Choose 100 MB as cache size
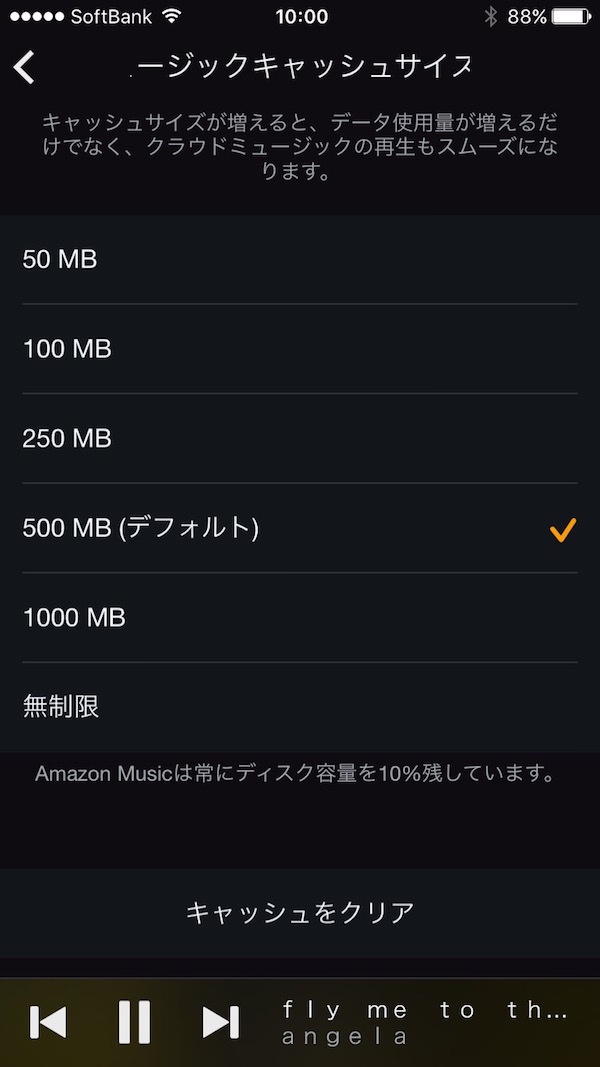Viewport: 600px width, 1067px height. pyautogui.click(x=300, y=349)
